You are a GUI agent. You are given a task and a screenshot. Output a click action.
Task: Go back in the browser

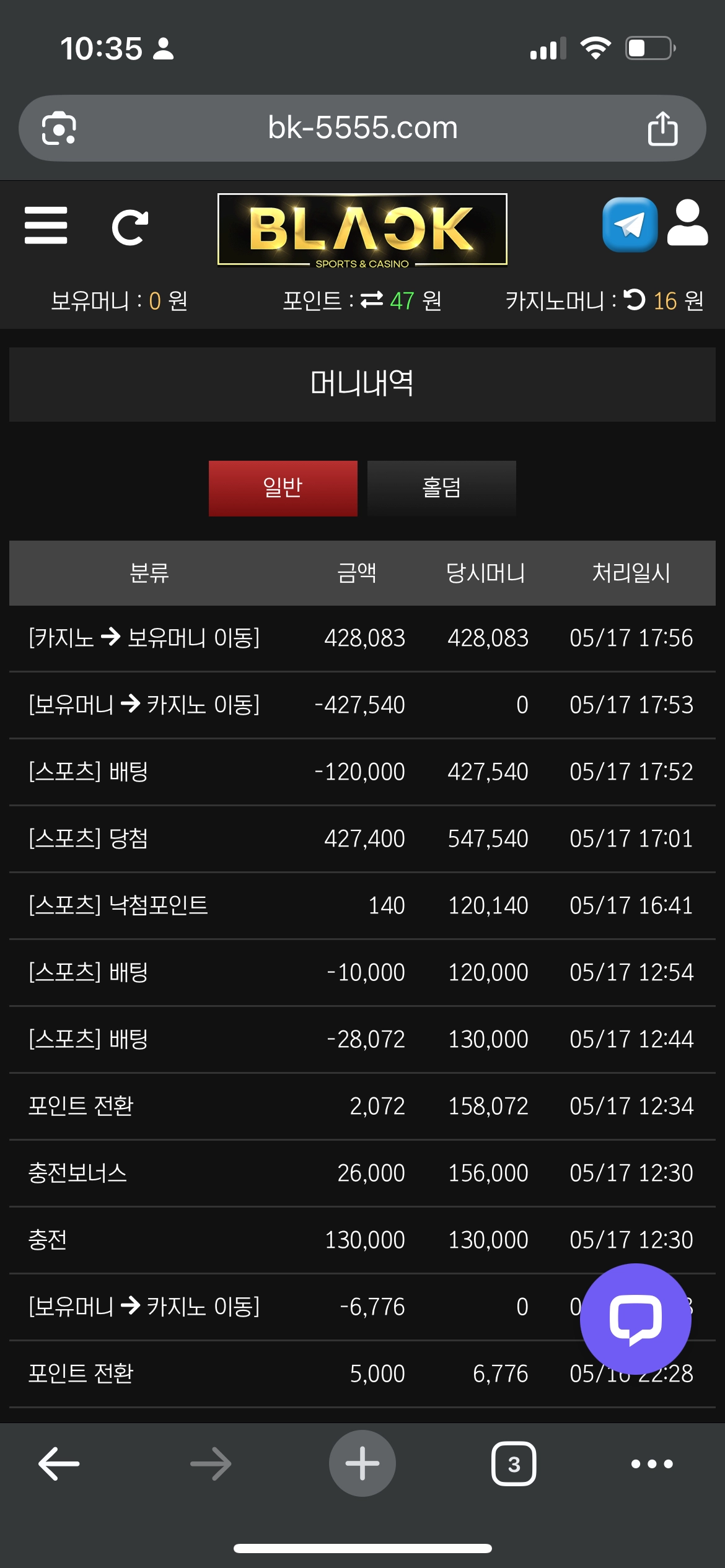coord(59,1464)
